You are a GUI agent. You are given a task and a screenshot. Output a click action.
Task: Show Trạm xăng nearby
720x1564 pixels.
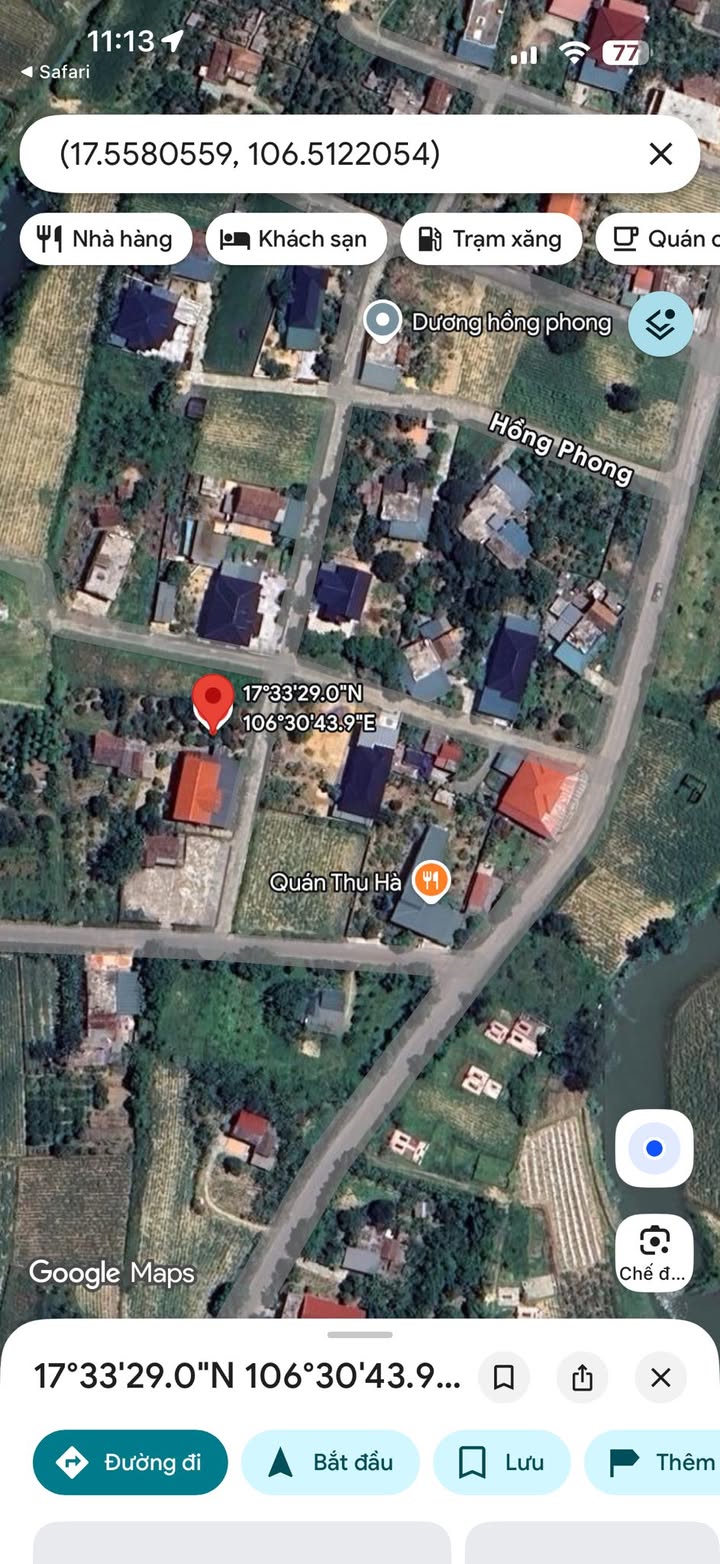coord(490,239)
